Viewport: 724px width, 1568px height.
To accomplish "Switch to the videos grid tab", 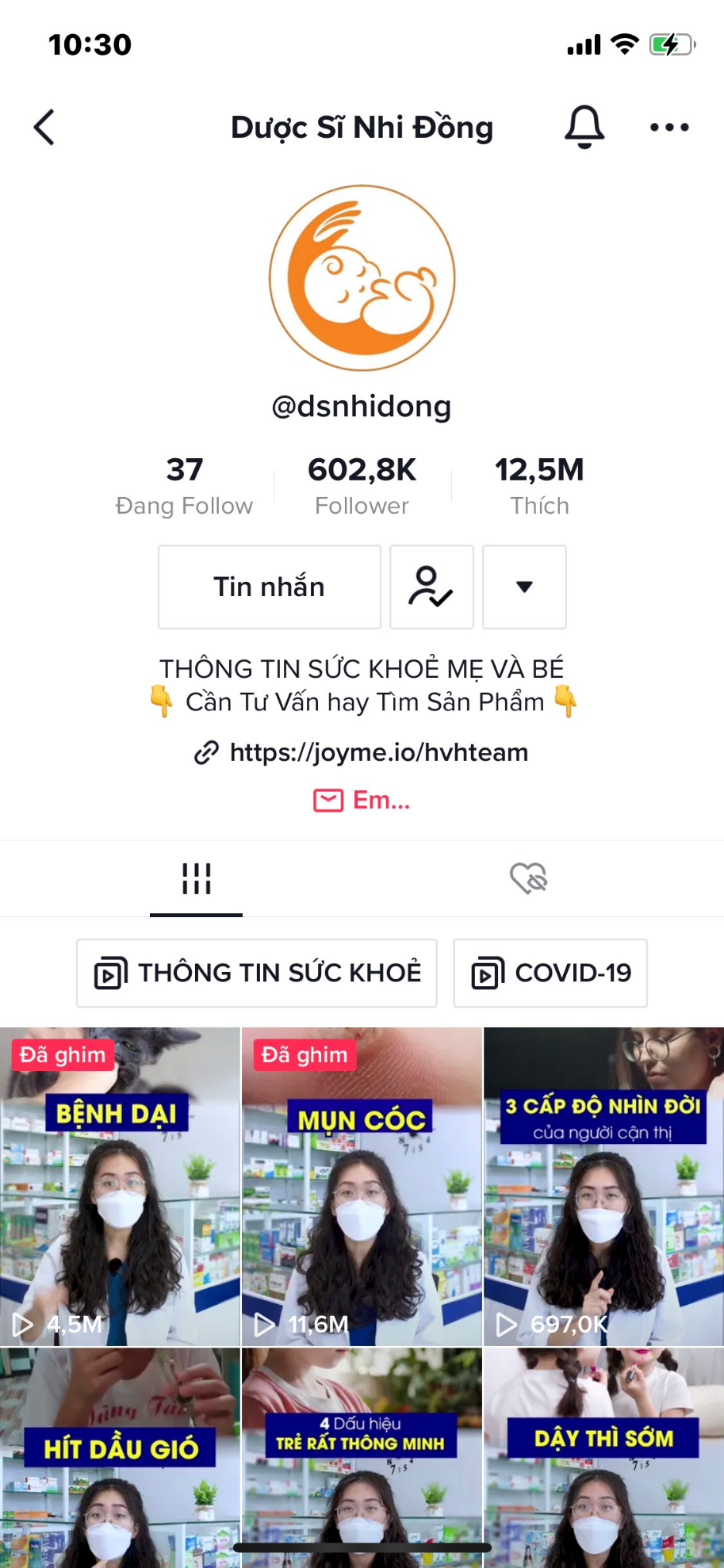I will 196,878.
